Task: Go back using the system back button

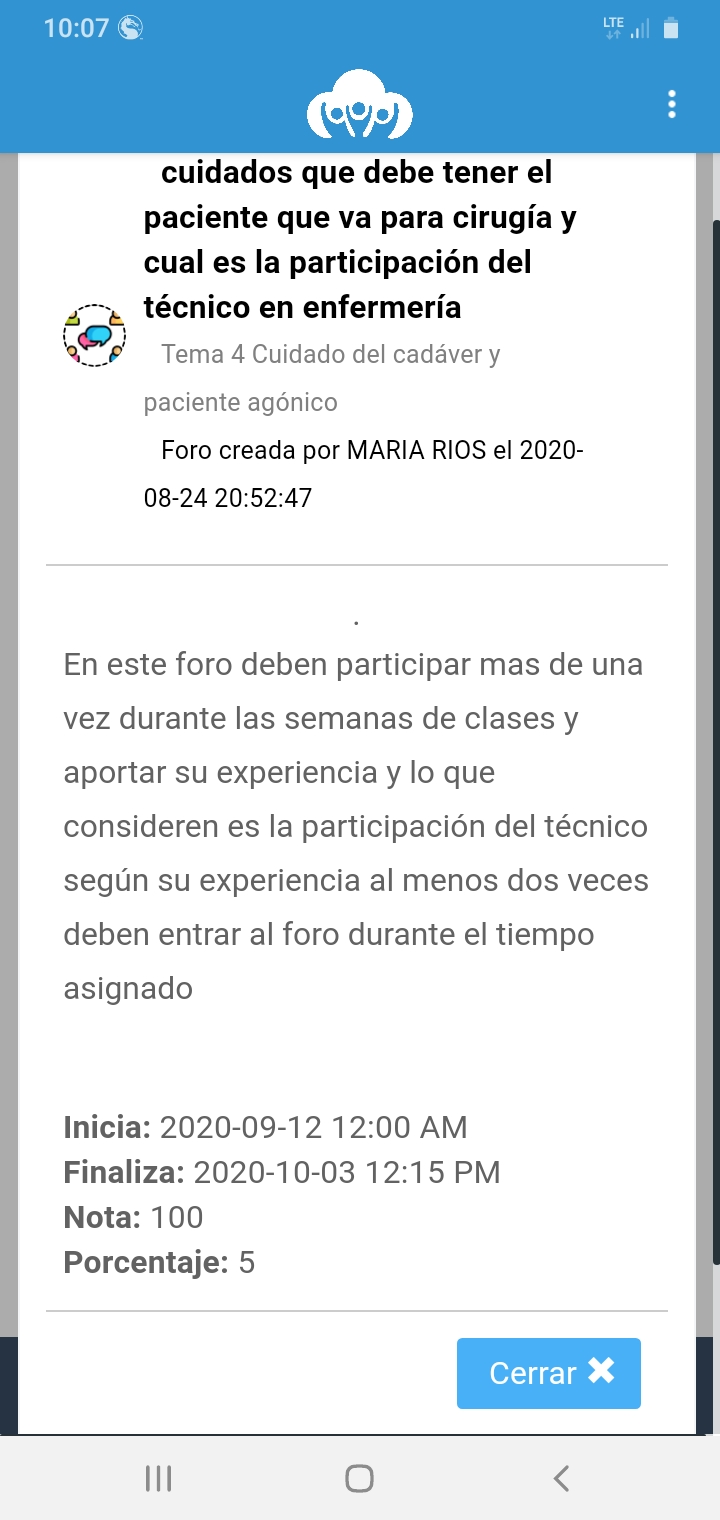Action: [x=562, y=1478]
